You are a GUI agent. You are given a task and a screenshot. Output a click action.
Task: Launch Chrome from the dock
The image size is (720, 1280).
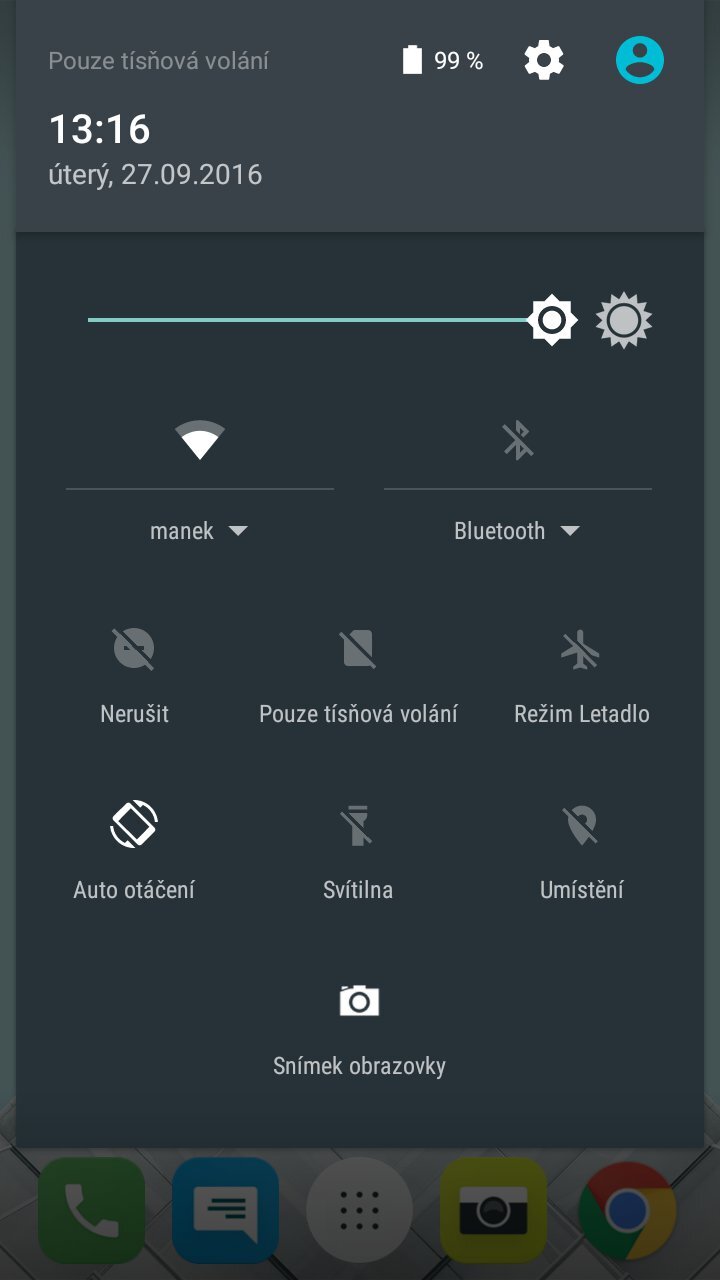[x=629, y=1210]
